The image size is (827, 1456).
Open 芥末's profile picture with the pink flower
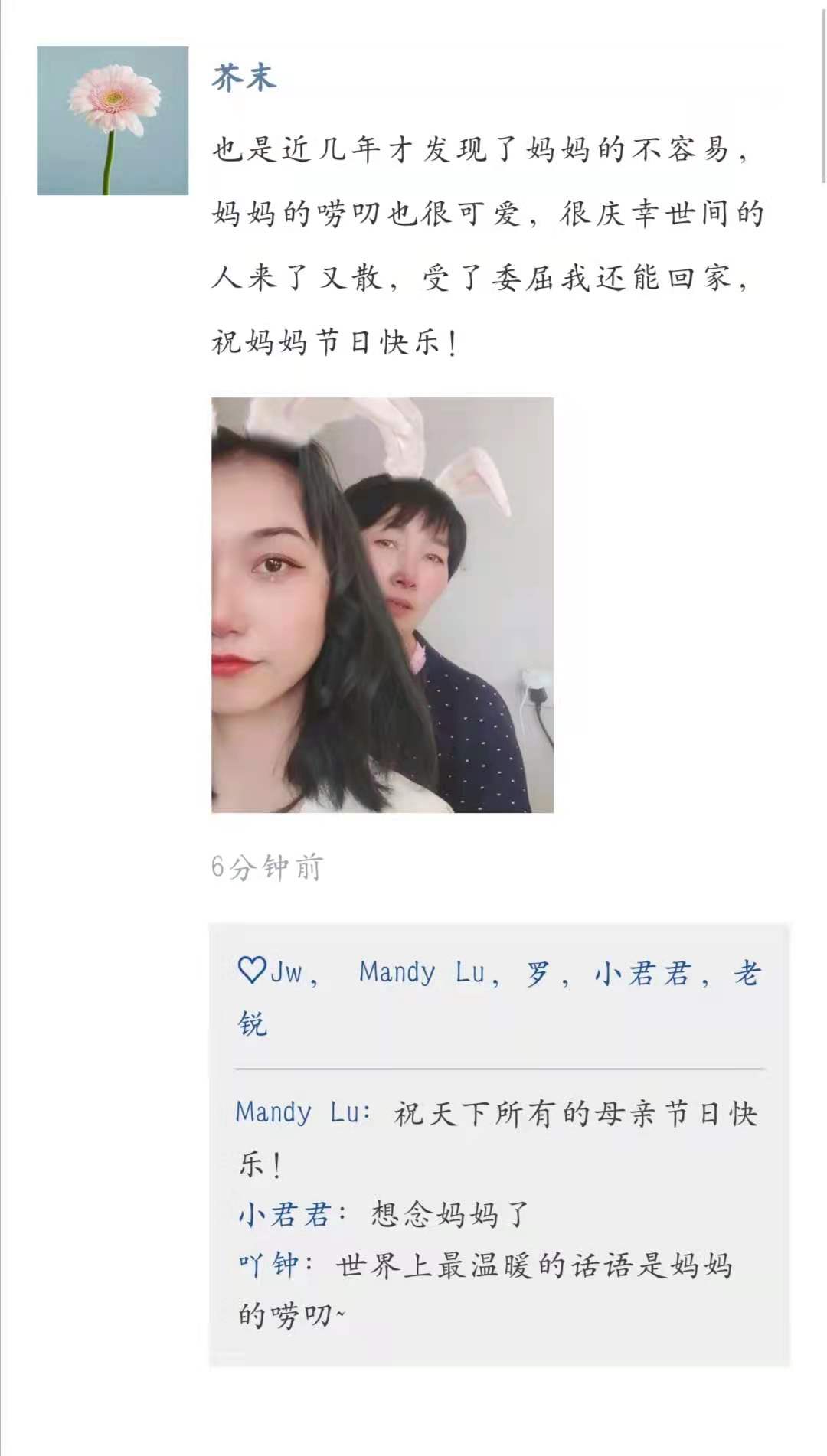(113, 120)
